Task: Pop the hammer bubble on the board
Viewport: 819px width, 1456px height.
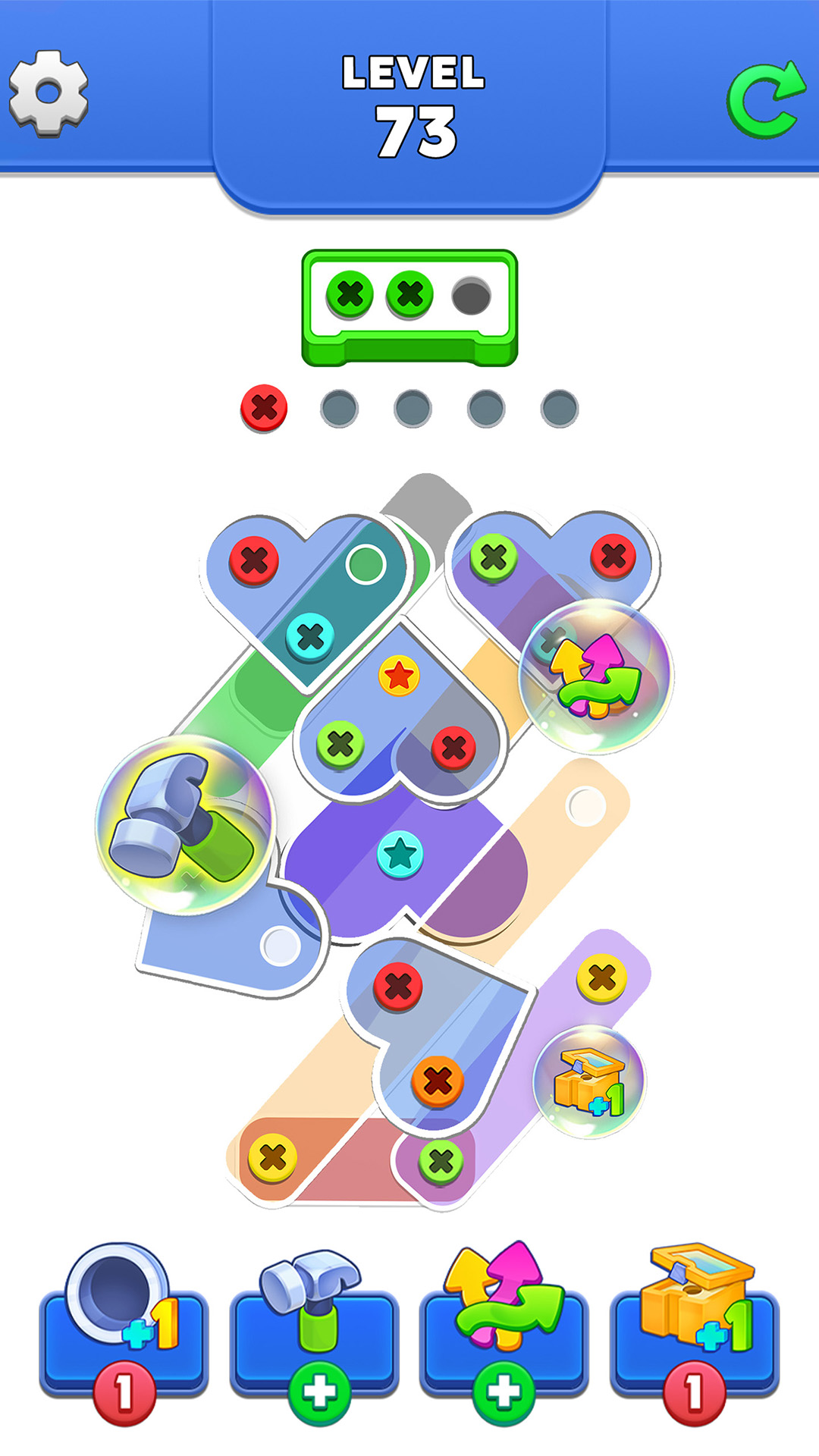Action: click(x=185, y=824)
